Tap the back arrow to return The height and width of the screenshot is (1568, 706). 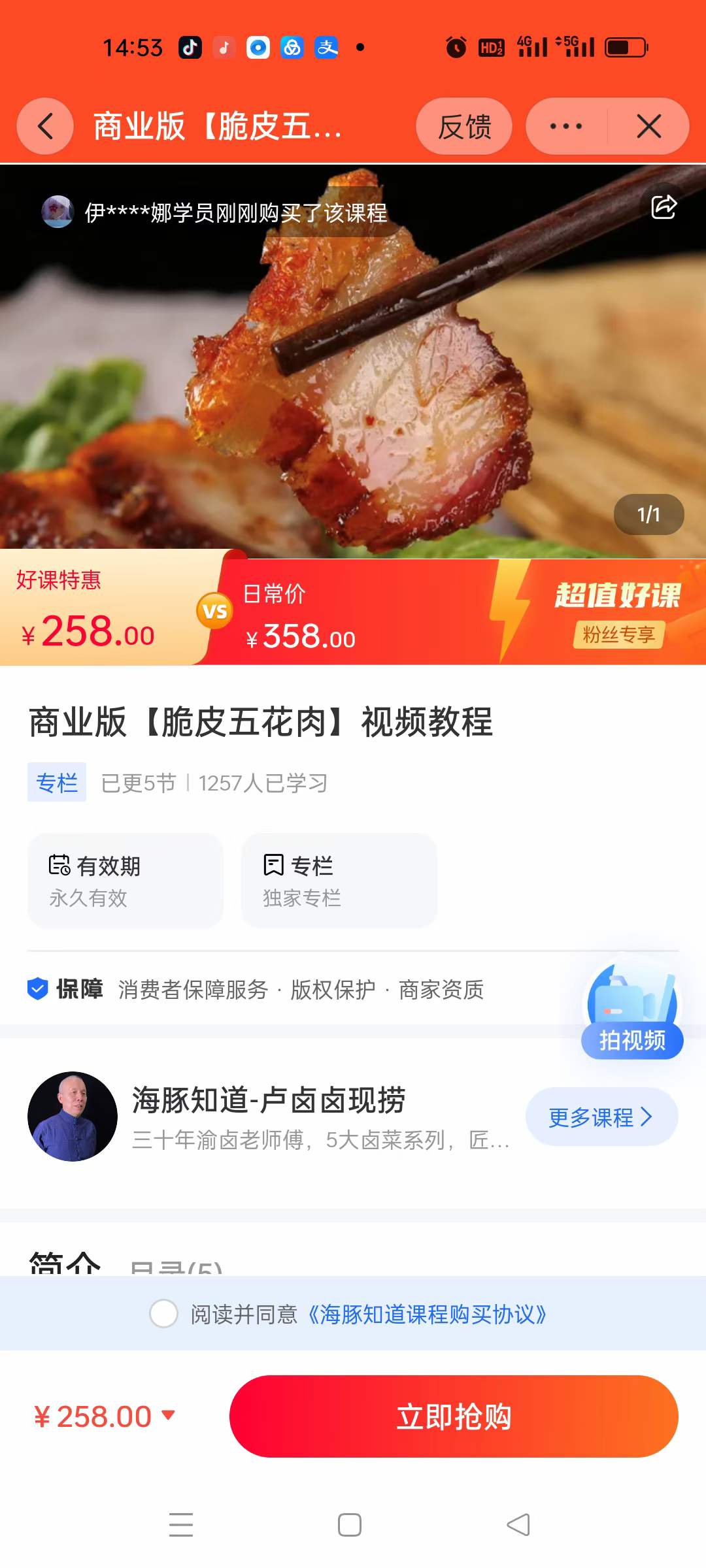click(x=44, y=126)
